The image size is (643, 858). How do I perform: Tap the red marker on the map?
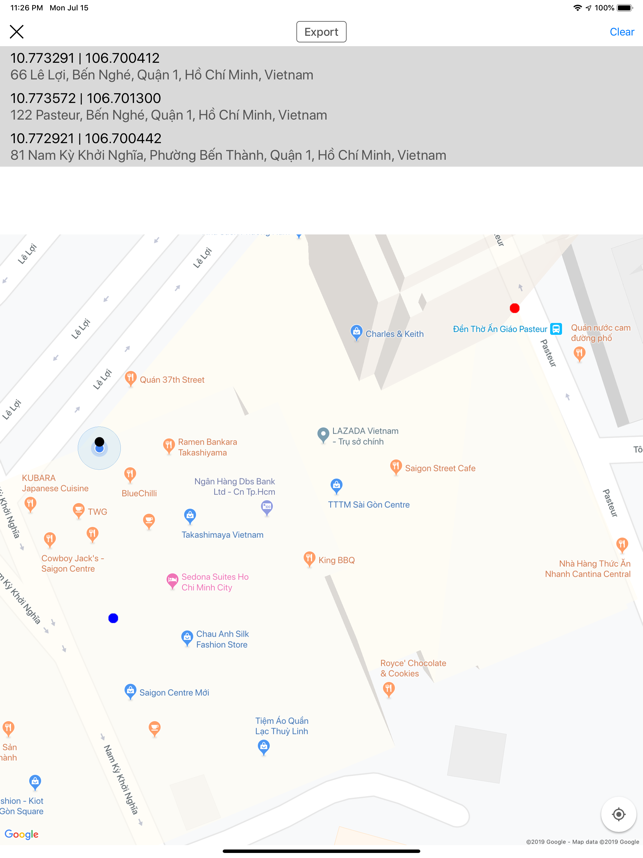click(x=515, y=308)
